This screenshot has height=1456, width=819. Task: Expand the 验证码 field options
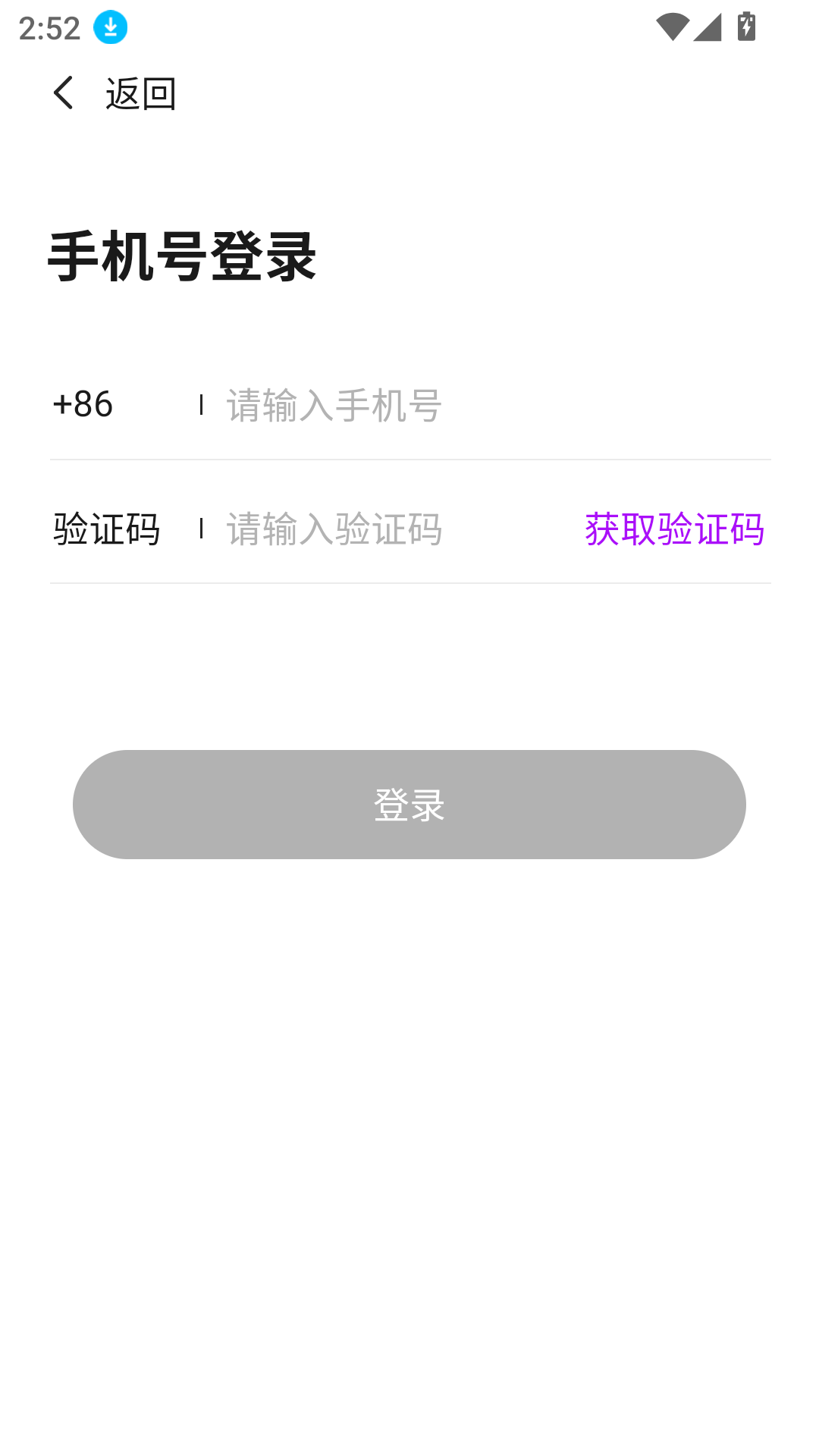click(x=106, y=529)
